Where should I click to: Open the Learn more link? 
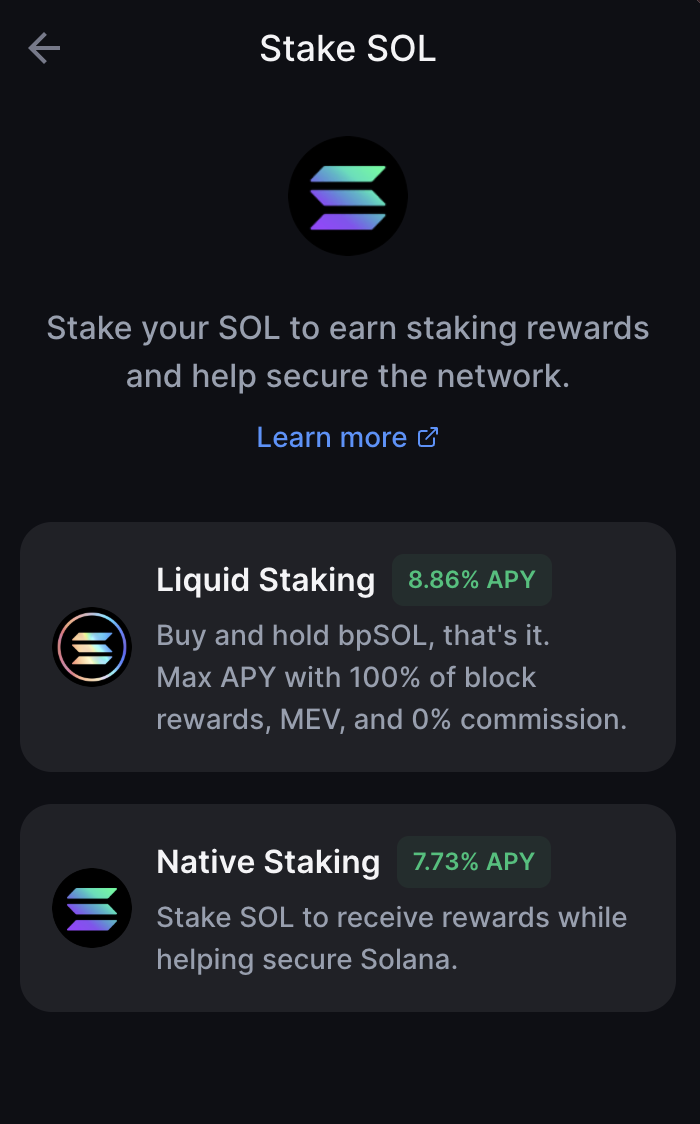[347, 437]
